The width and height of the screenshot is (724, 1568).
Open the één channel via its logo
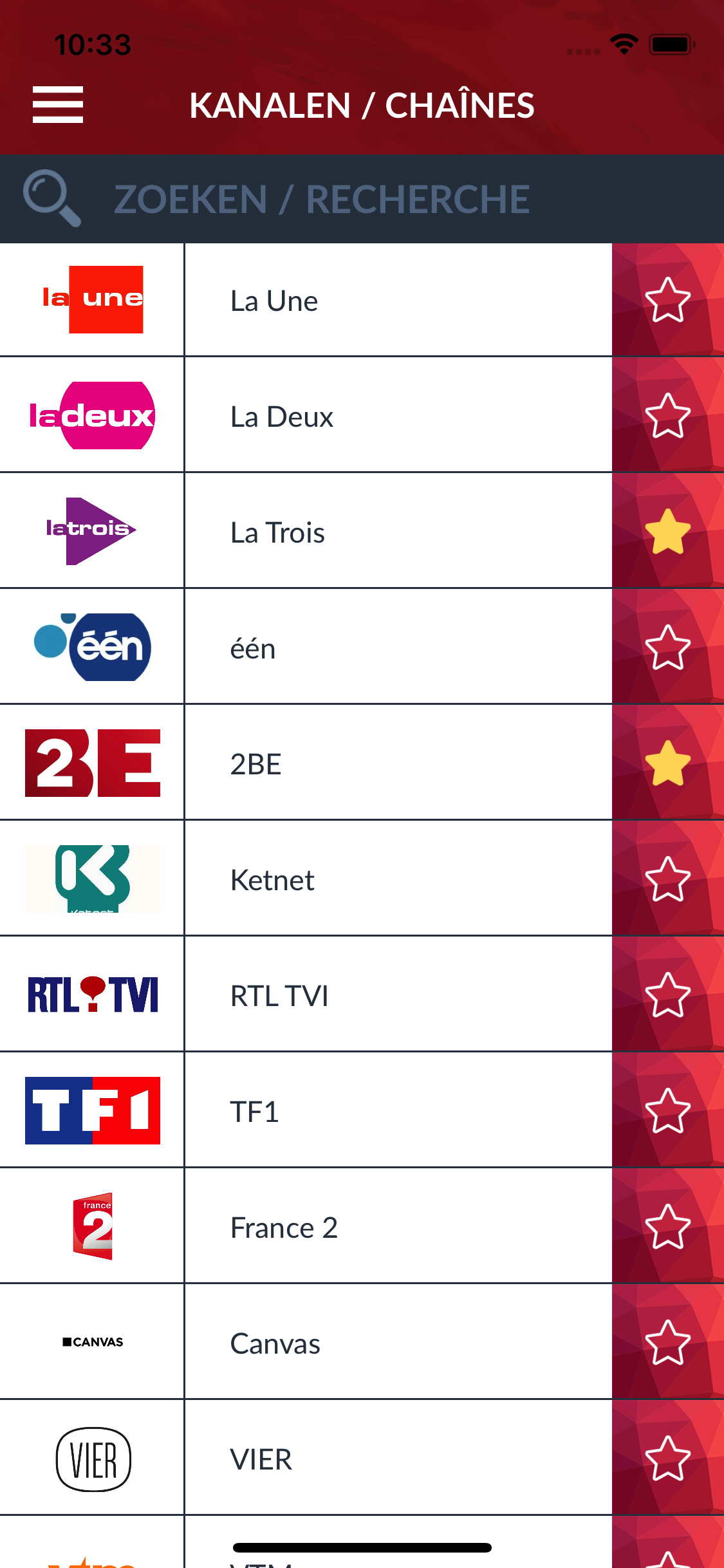tap(93, 647)
